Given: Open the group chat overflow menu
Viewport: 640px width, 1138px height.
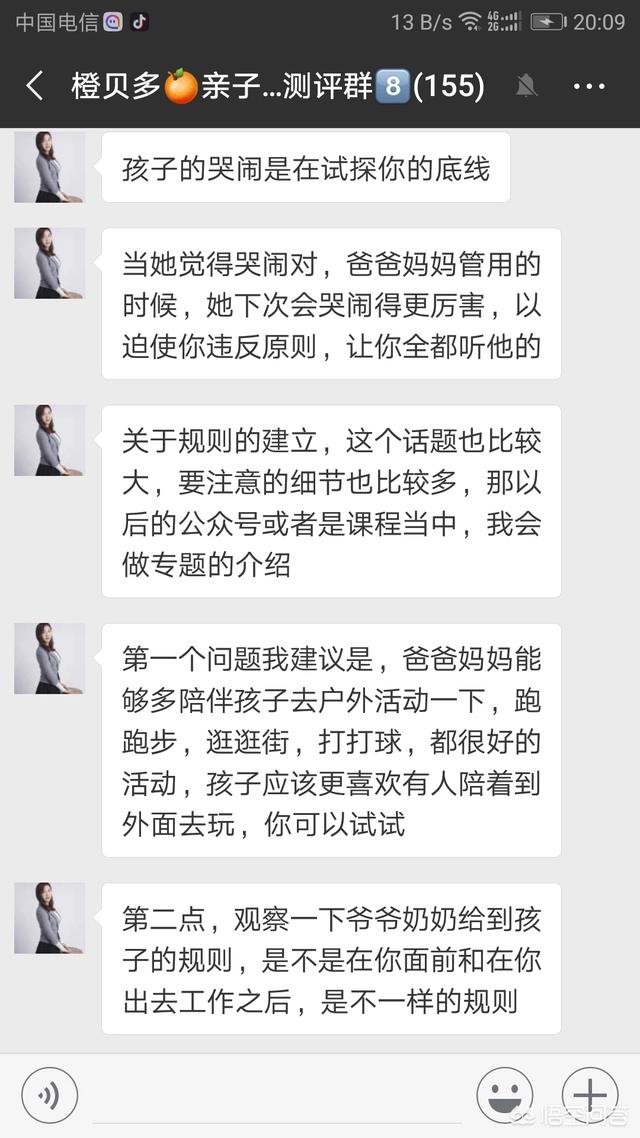Looking at the screenshot, I should (x=589, y=86).
